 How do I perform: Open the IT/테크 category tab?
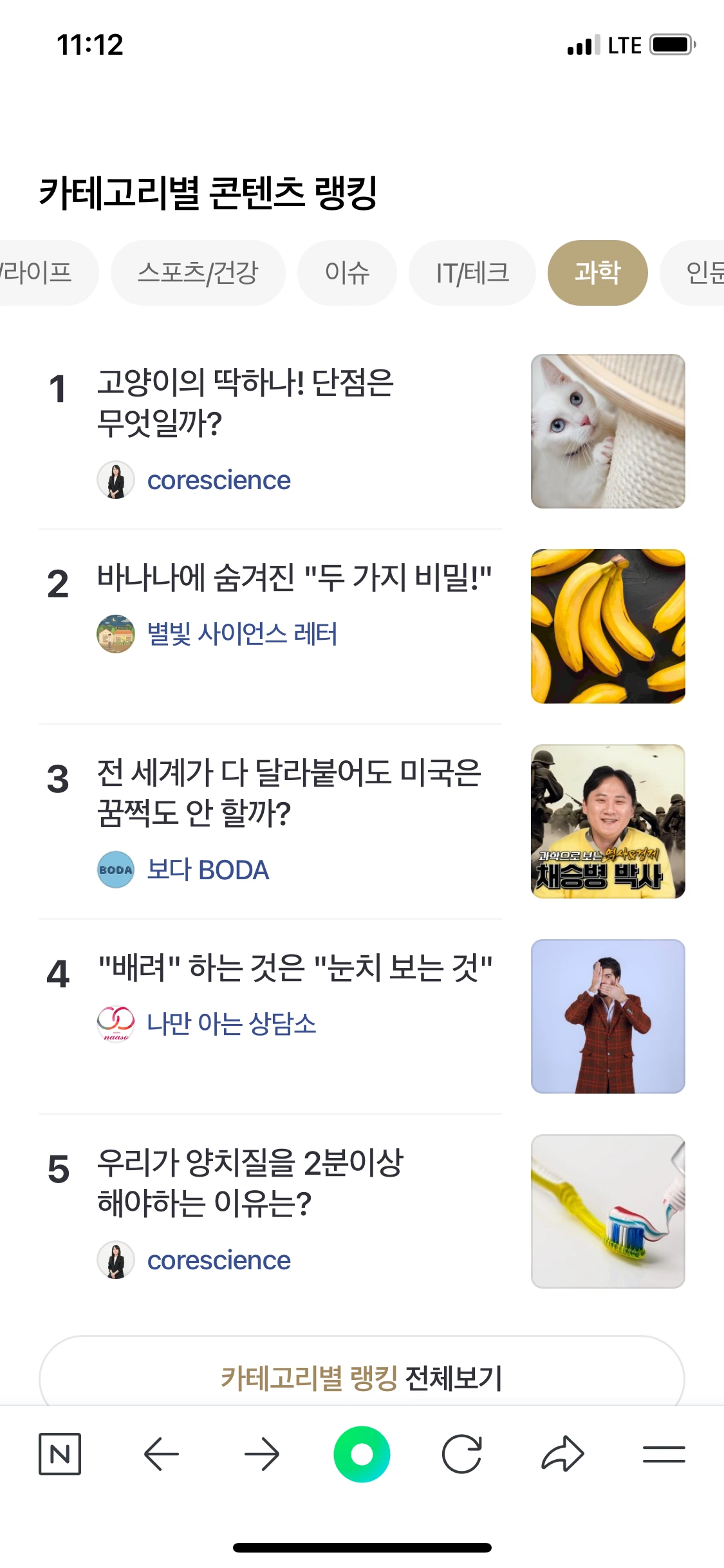472,273
